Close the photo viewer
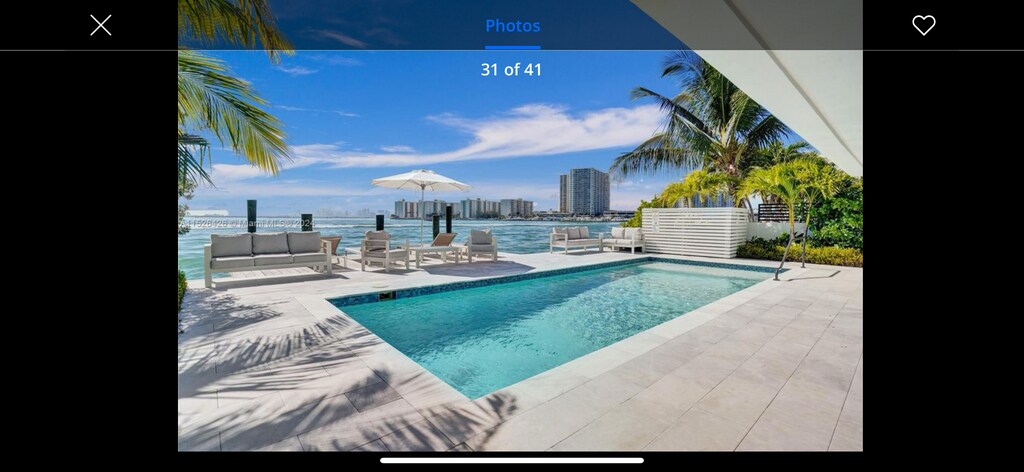 click(101, 26)
